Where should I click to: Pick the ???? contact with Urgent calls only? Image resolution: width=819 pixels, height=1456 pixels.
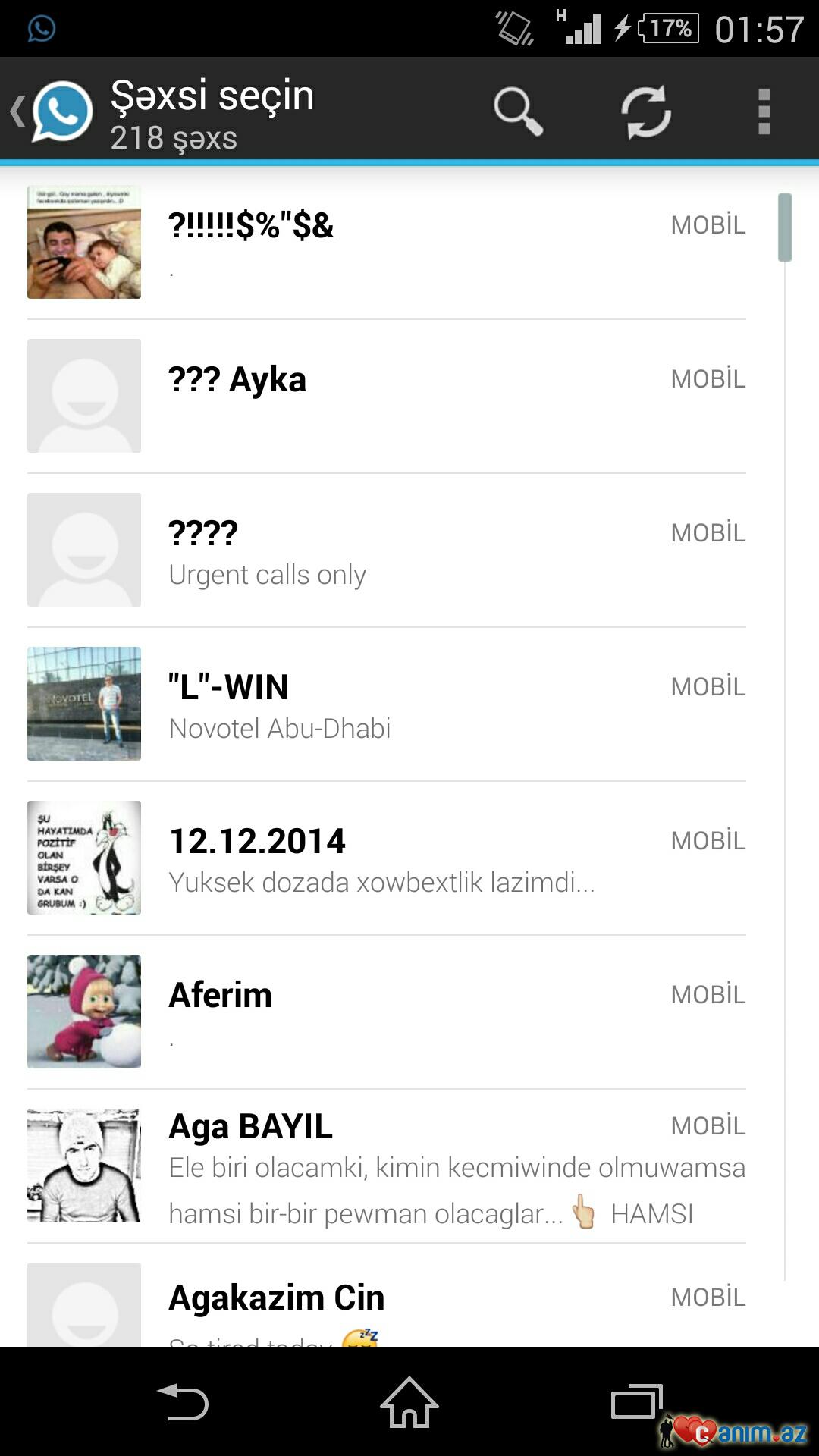[387, 551]
